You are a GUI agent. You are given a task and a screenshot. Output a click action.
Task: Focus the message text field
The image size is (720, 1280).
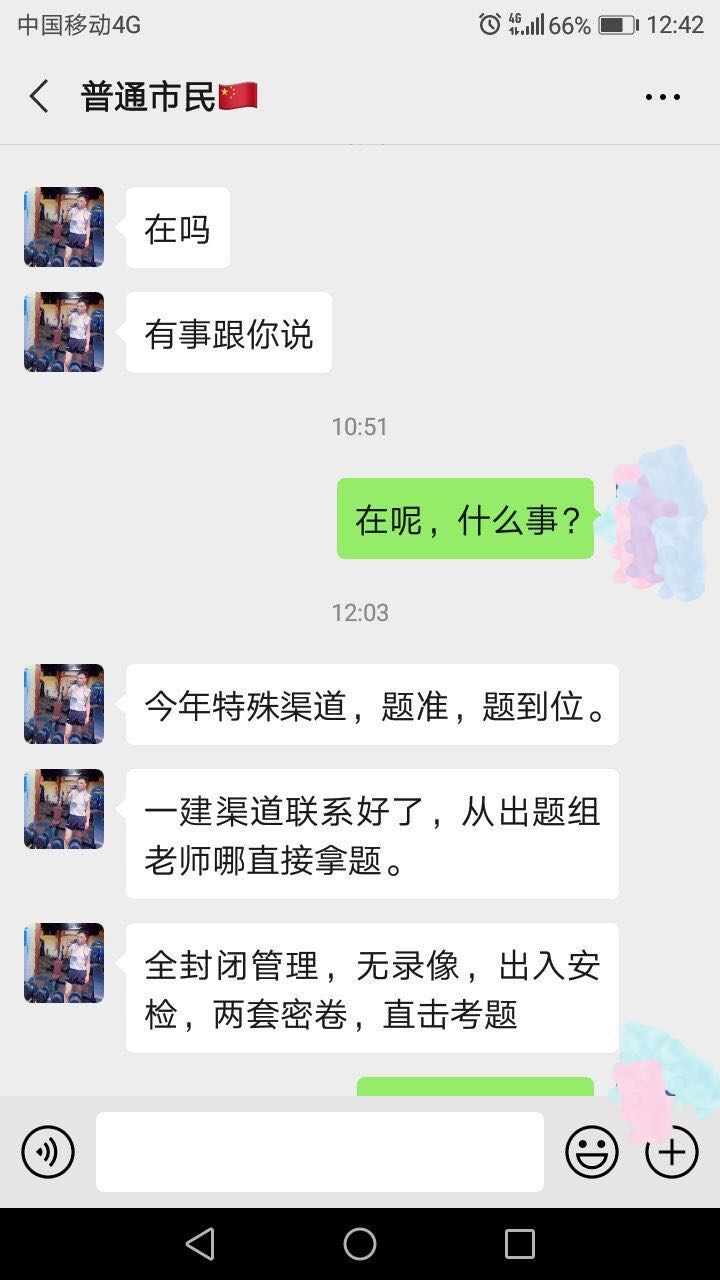click(319, 1152)
